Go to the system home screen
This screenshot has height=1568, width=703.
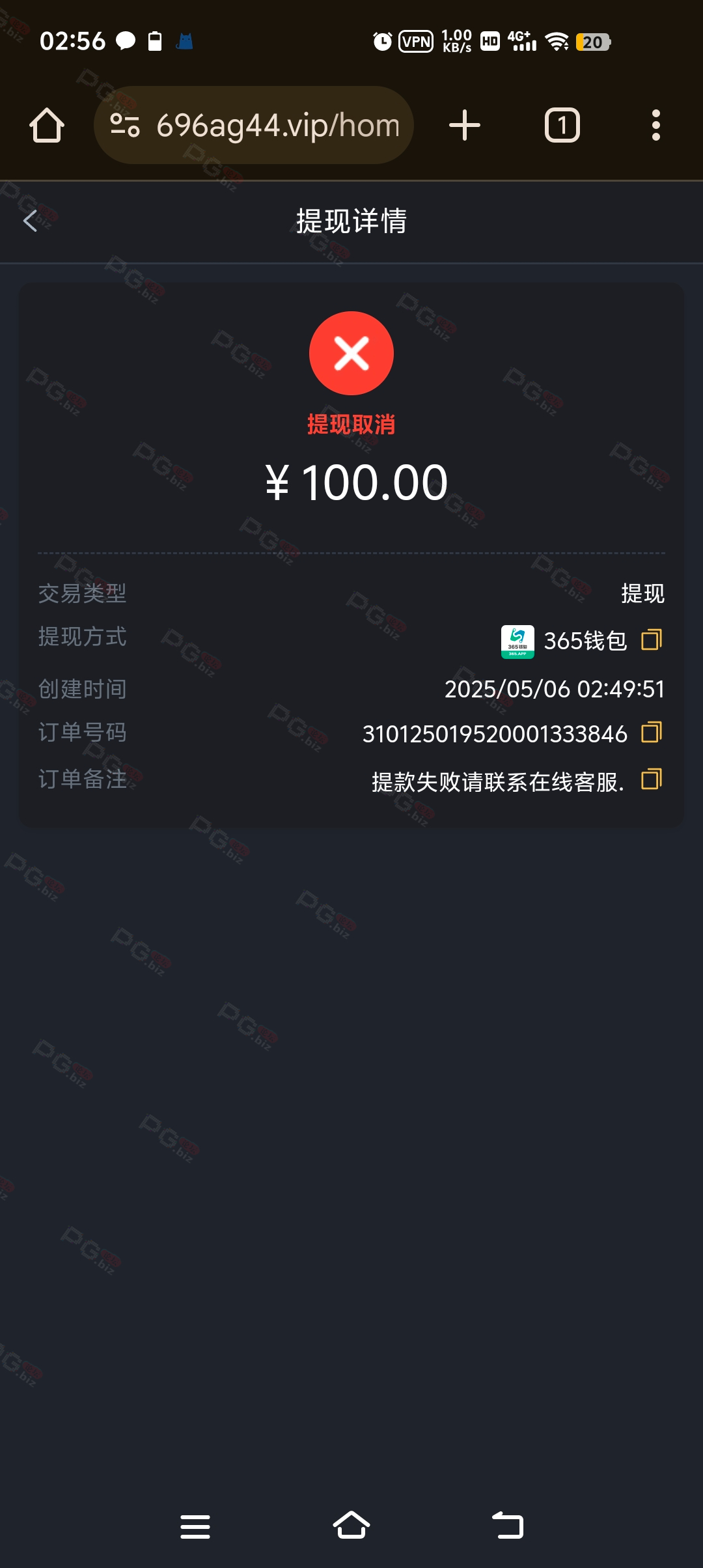click(x=351, y=1525)
